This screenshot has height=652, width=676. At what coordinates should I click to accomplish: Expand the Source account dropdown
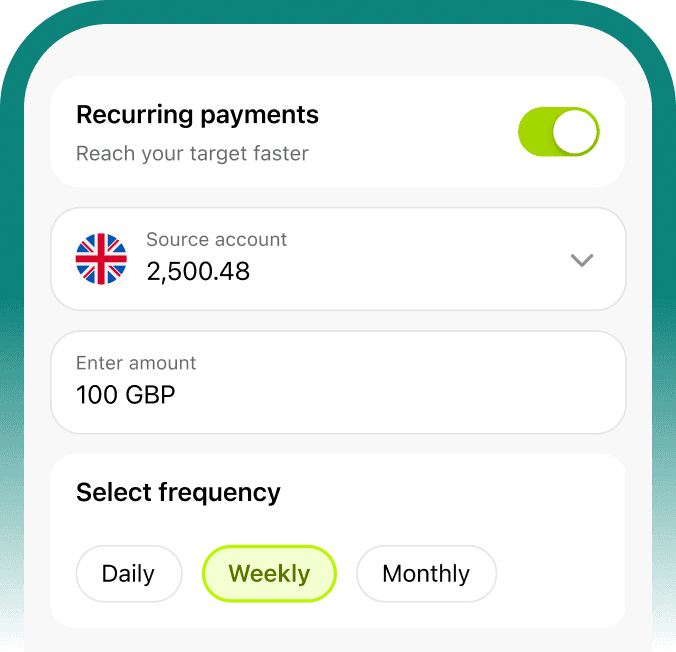tap(581, 260)
